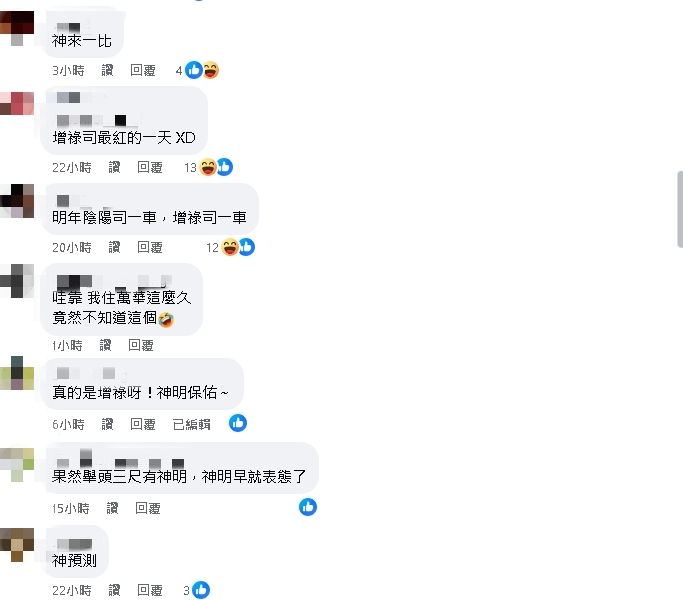Screen dimensions: 683x600
Task: Like the comment 神來一比
Action: click(108, 70)
